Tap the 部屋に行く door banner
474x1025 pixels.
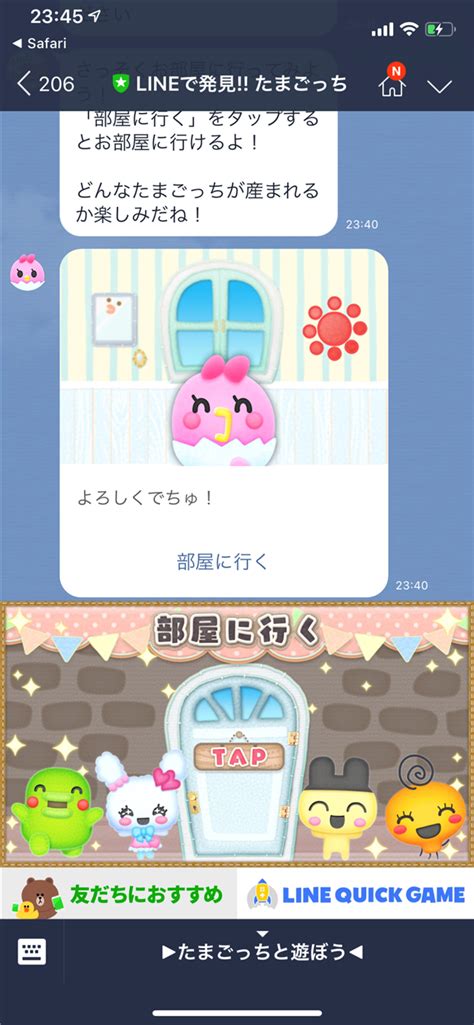point(237,733)
